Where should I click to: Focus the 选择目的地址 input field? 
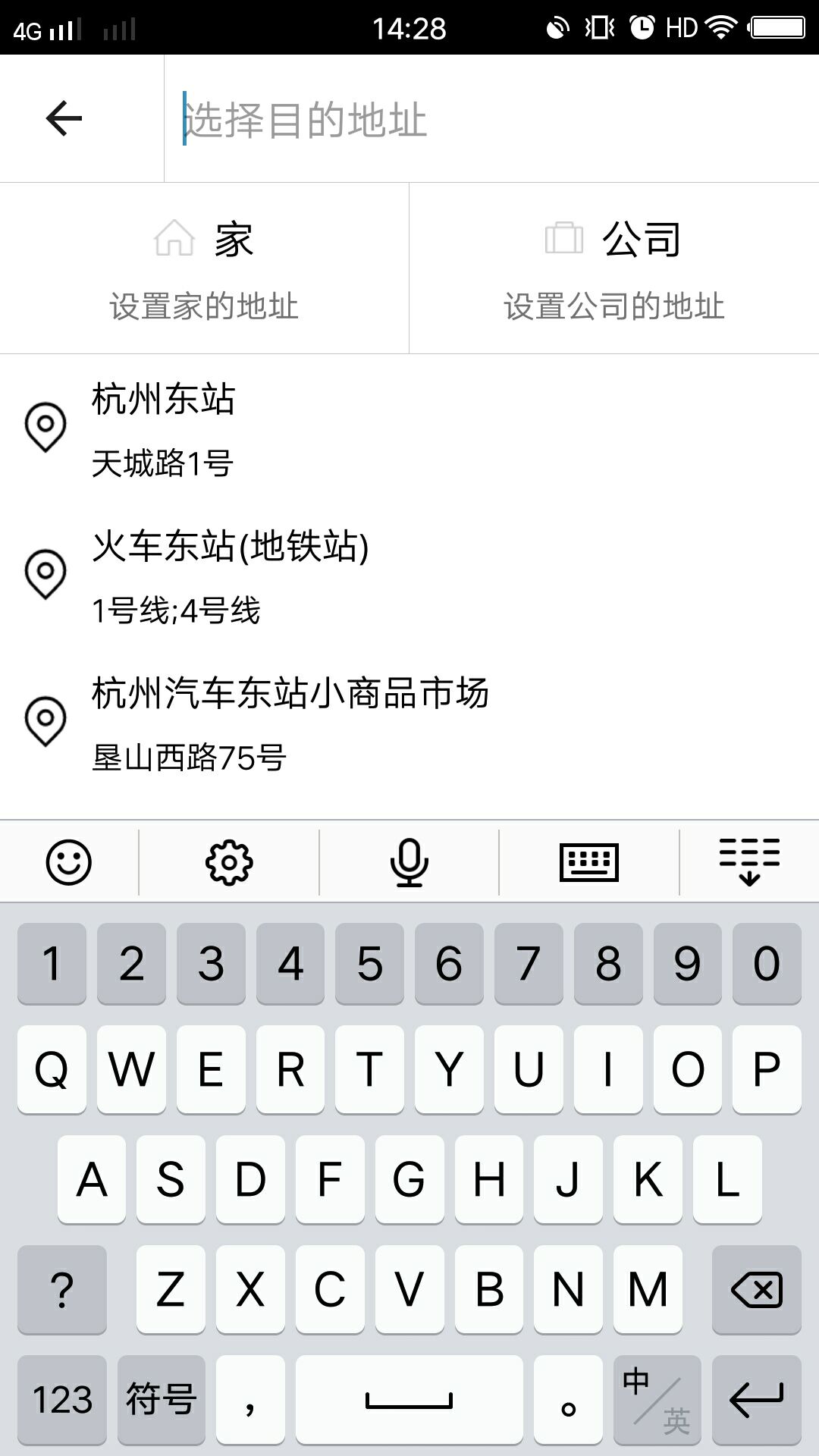[485, 120]
